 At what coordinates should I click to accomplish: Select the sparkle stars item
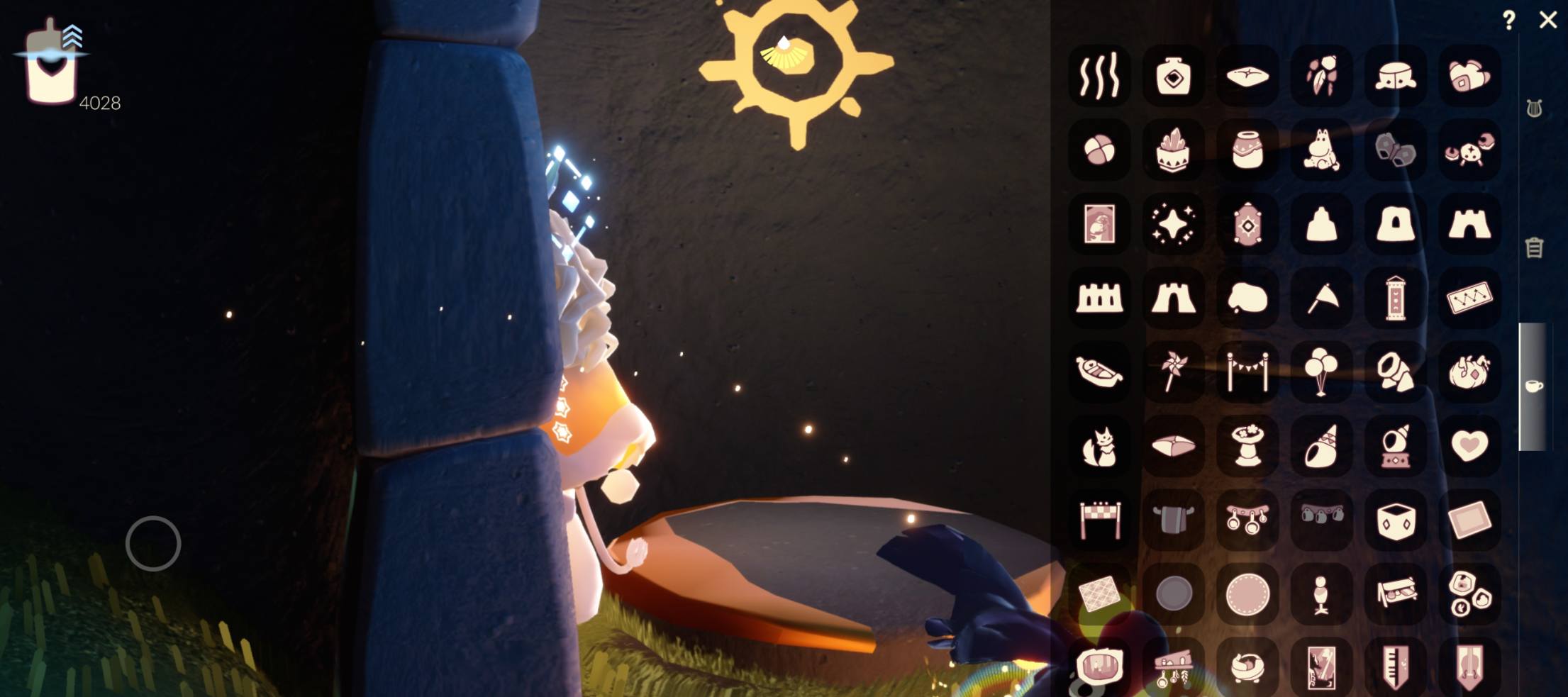[x=1174, y=225]
